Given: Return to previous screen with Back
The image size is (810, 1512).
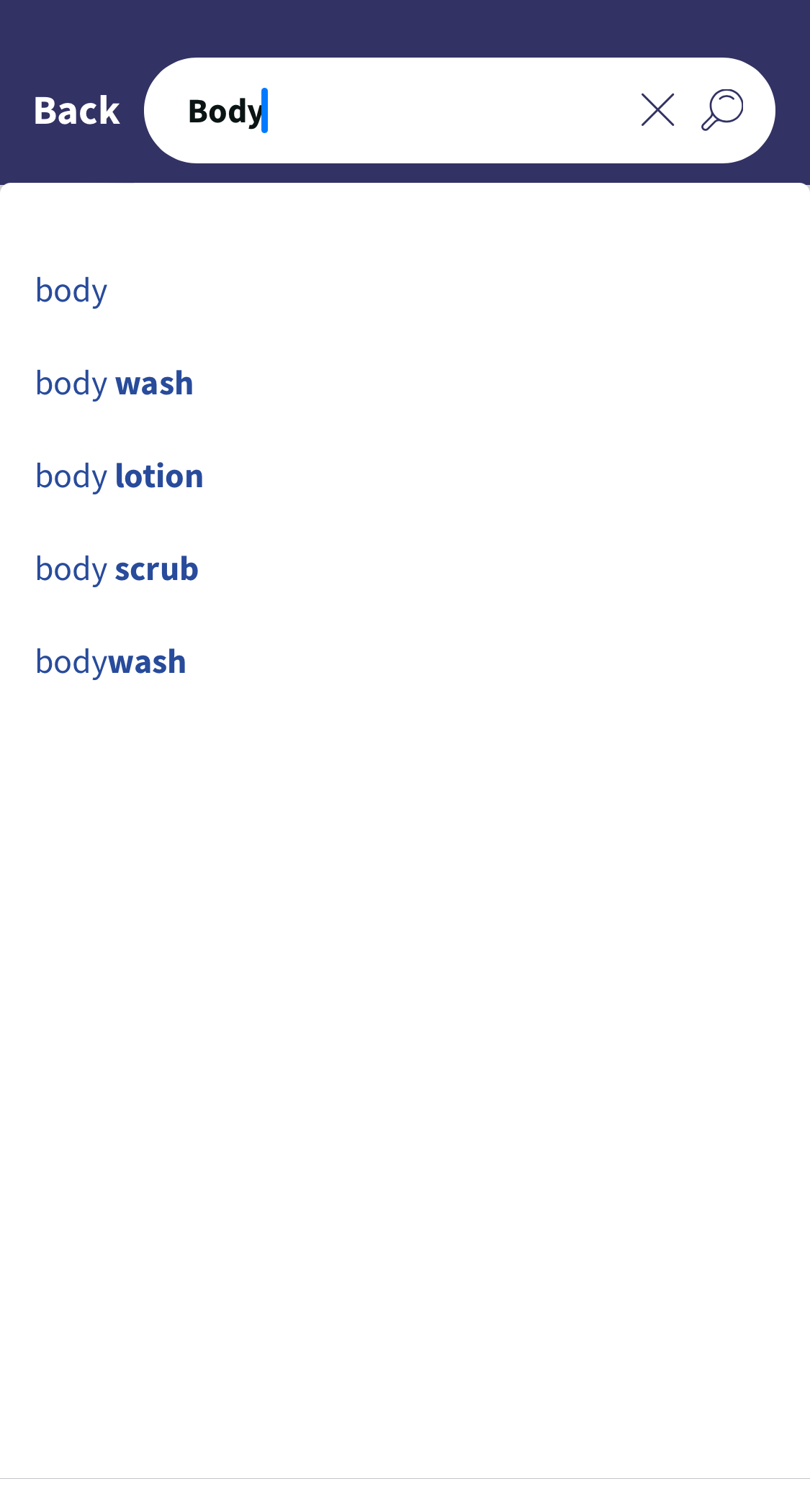Looking at the screenshot, I should (x=76, y=109).
